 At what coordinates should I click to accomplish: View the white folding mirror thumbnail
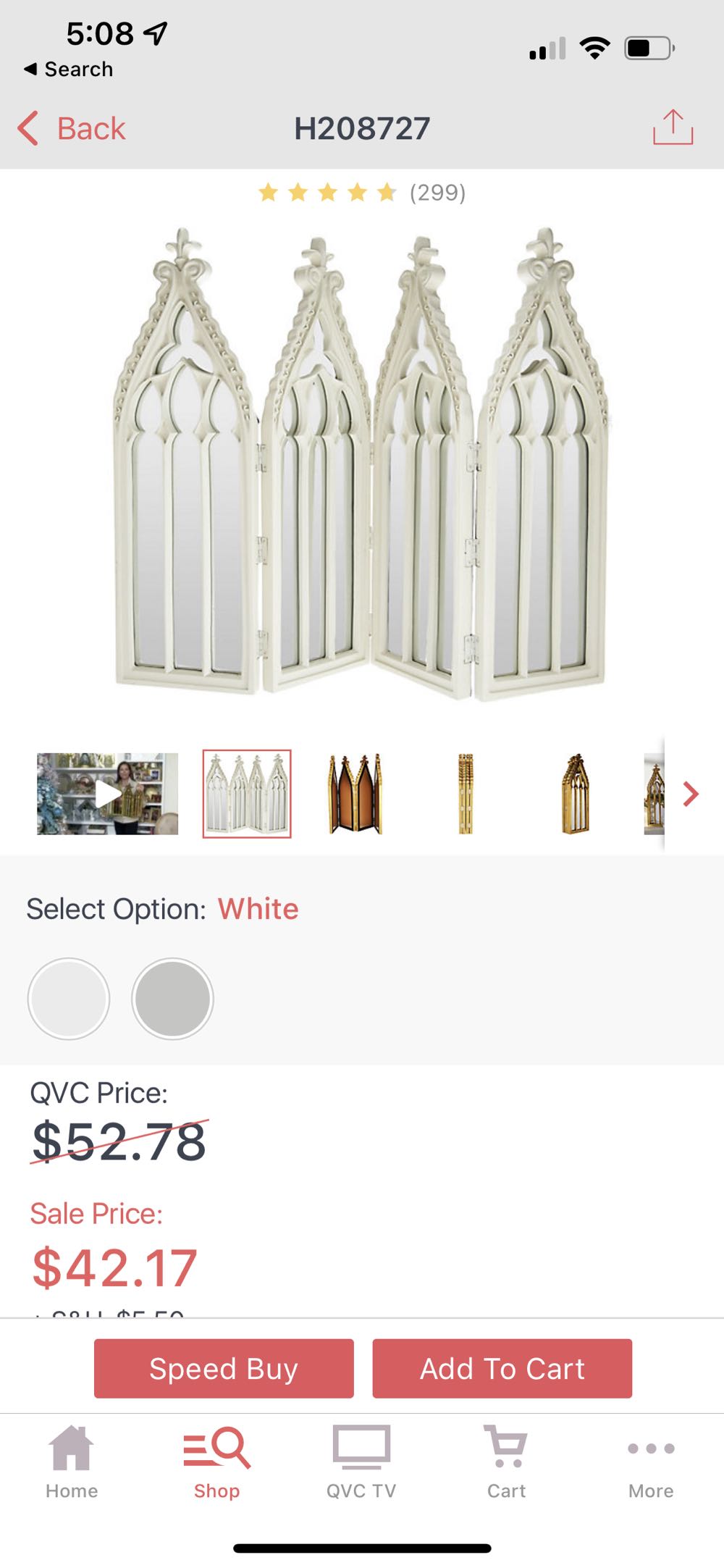point(247,794)
